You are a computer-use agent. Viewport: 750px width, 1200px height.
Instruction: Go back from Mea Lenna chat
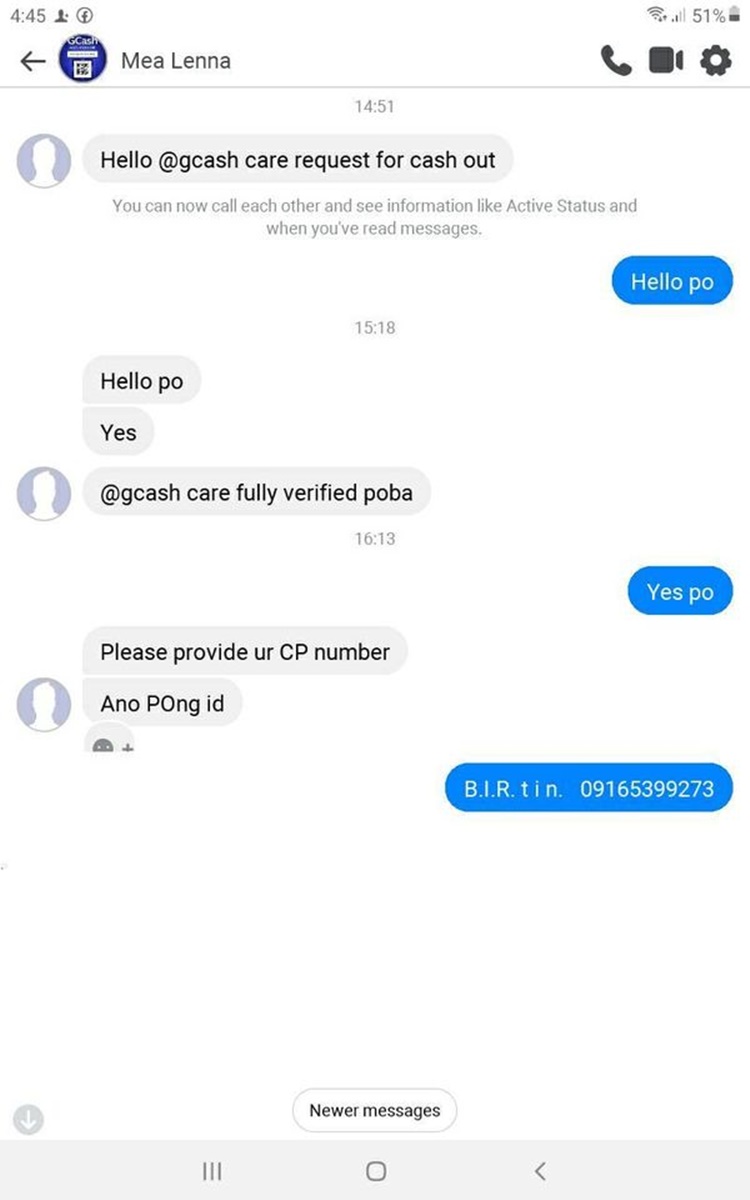[x=33, y=61]
